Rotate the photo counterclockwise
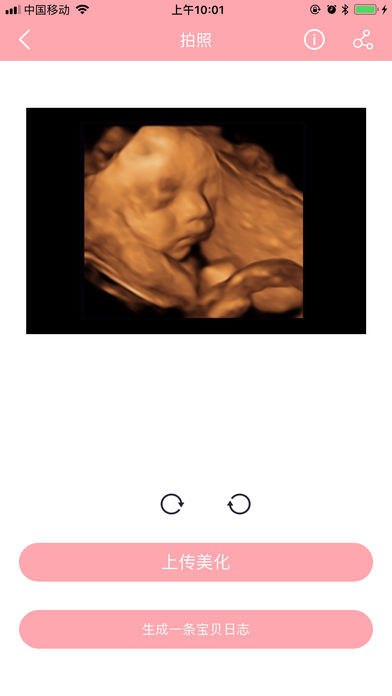The width and height of the screenshot is (392, 696). 239,504
